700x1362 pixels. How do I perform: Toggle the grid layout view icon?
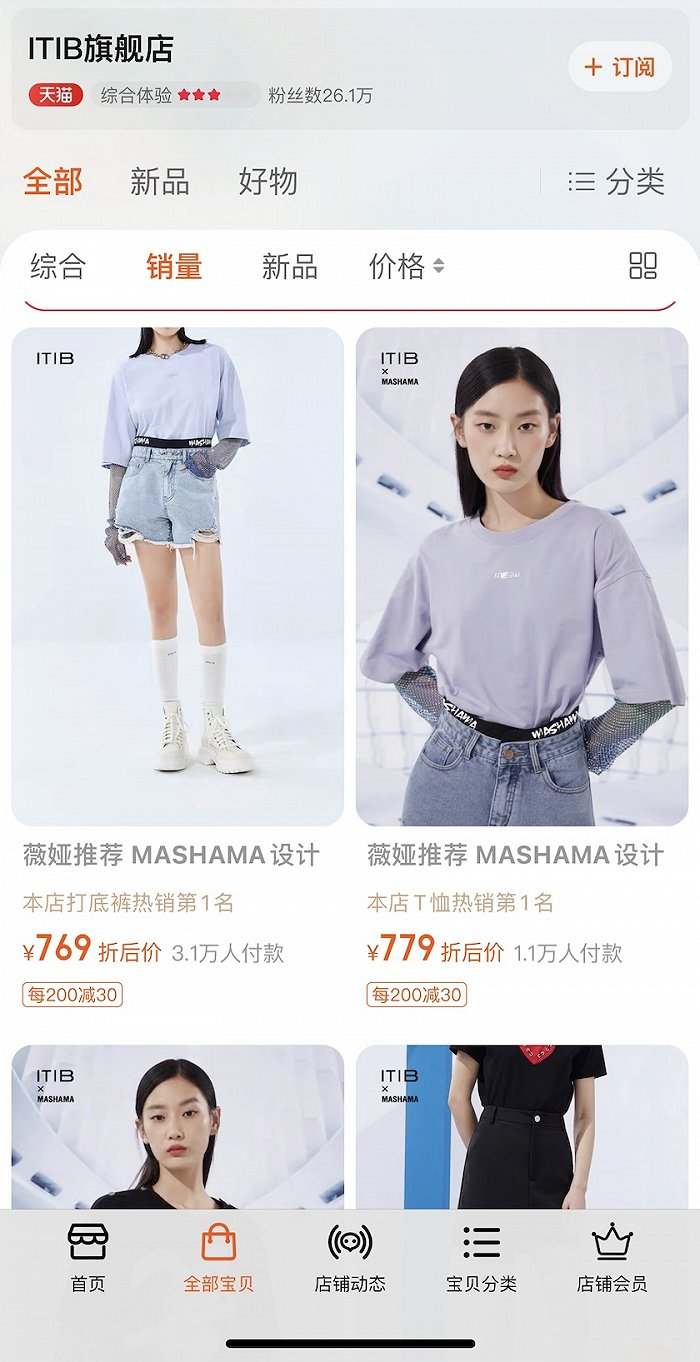pyautogui.click(x=643, y=265)
